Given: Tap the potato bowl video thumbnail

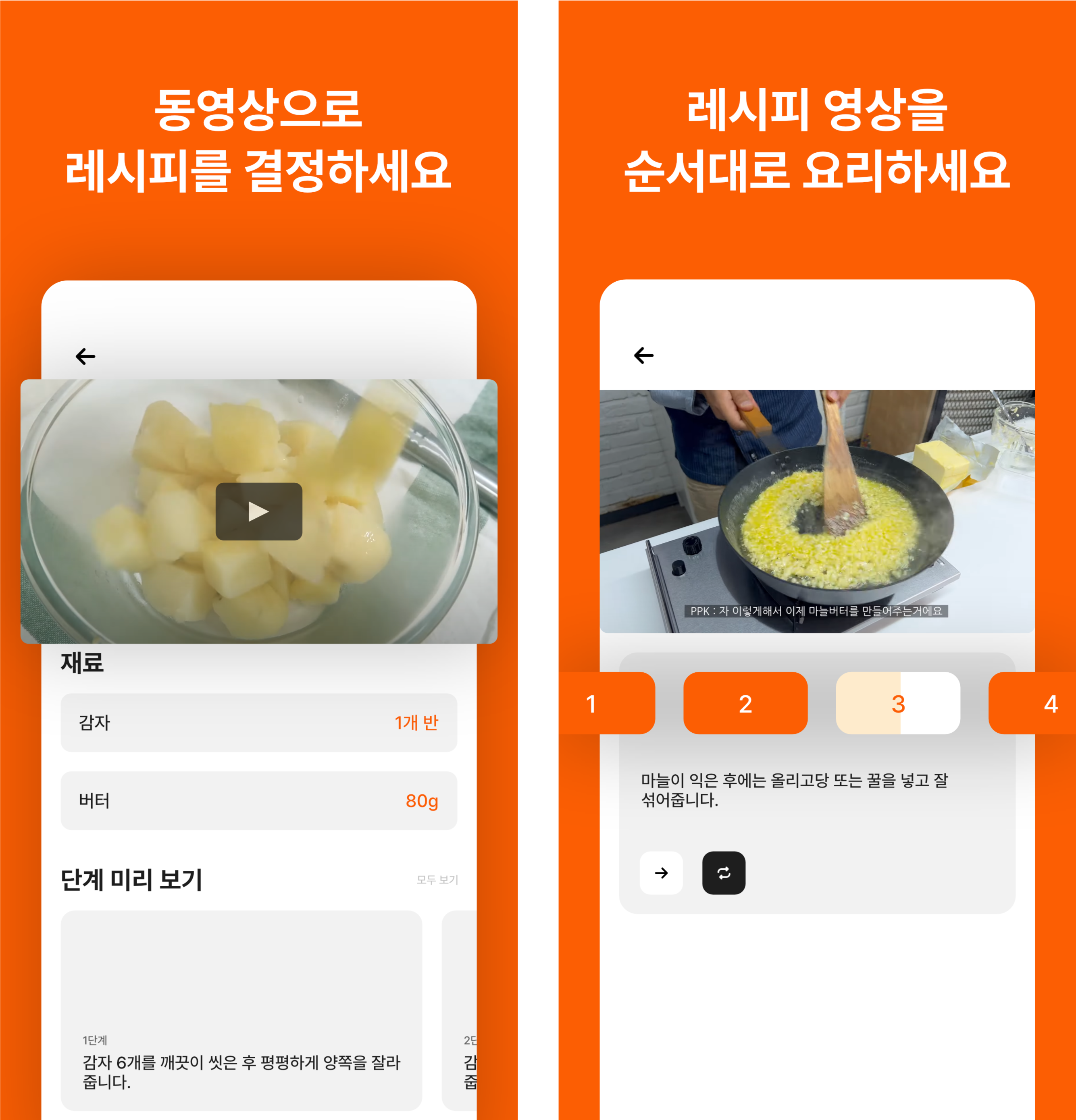Looking at the screenshot, I should (x=258, y=511).
